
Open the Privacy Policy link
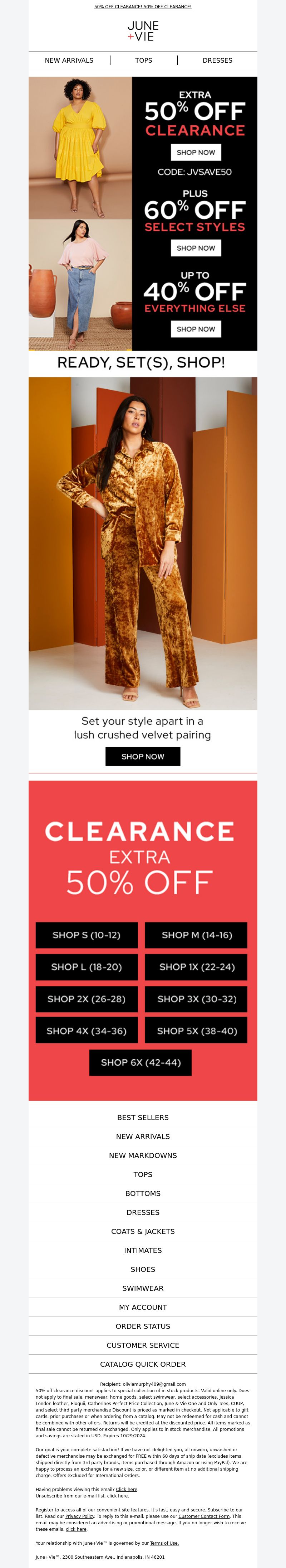tap(80, 1516)
